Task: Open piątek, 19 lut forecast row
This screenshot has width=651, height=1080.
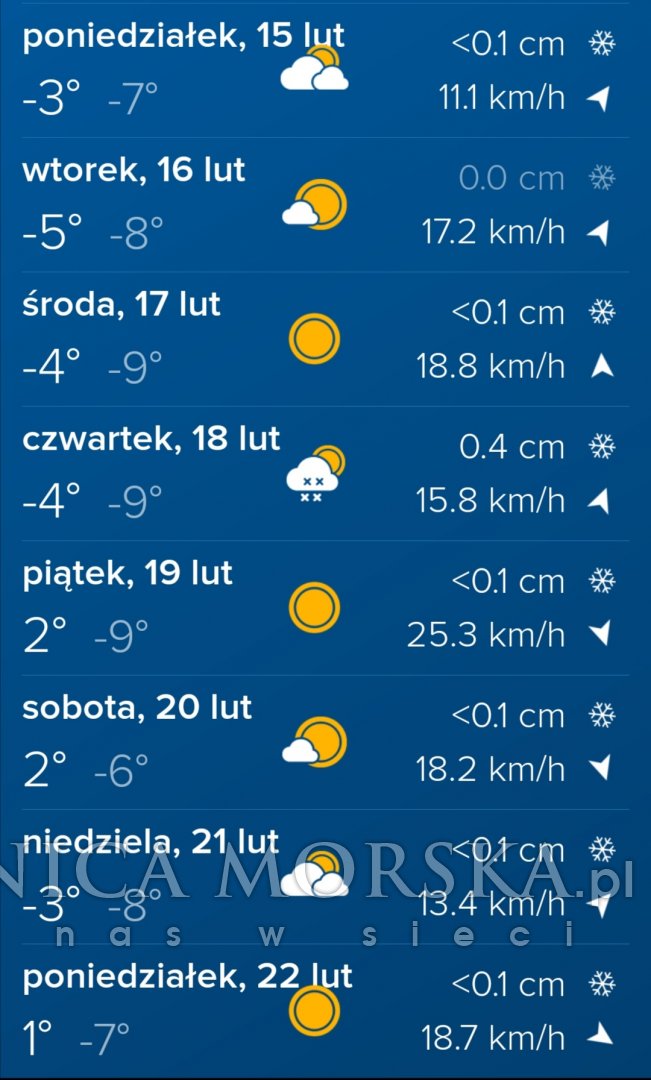Action: point(325,608)
